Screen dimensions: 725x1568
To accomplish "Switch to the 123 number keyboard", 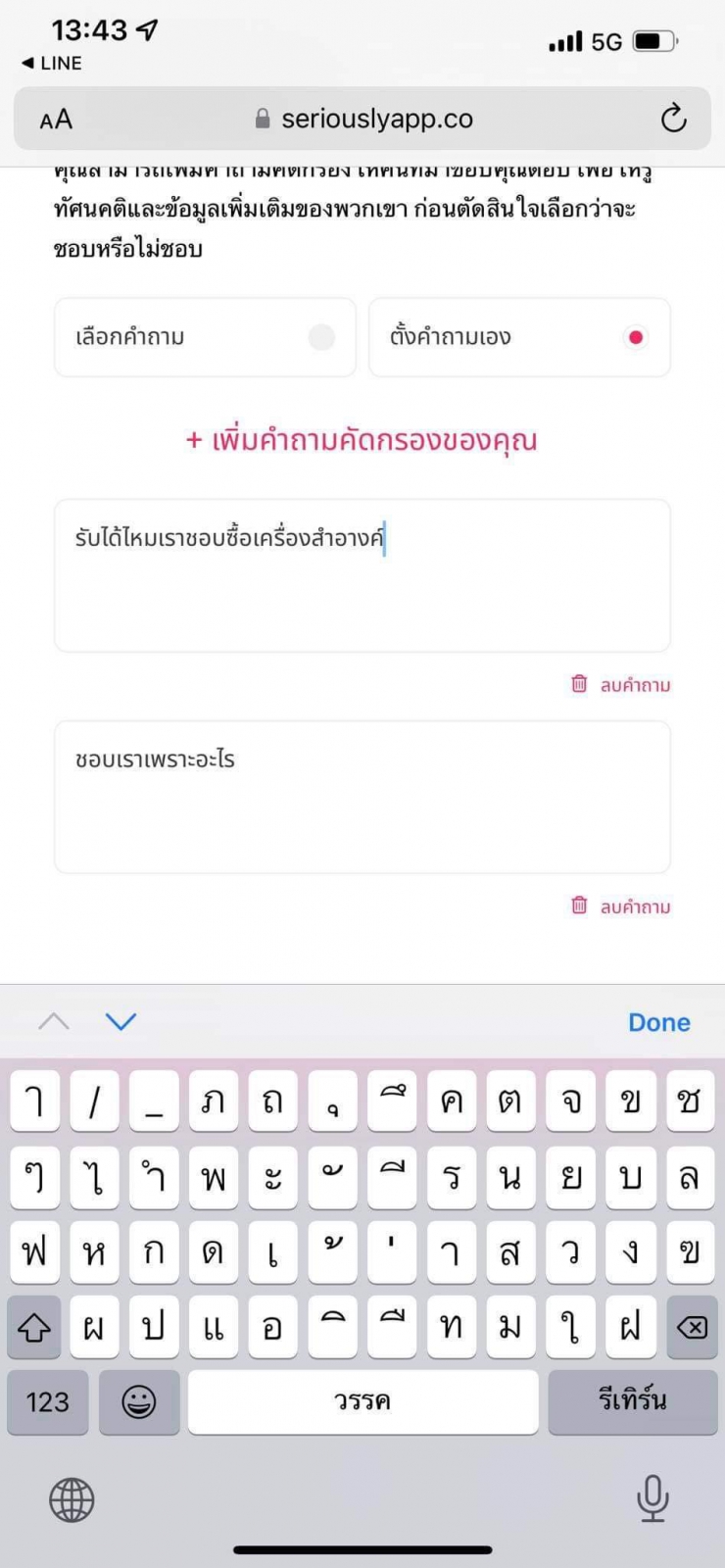I will tap(47, 1402).
